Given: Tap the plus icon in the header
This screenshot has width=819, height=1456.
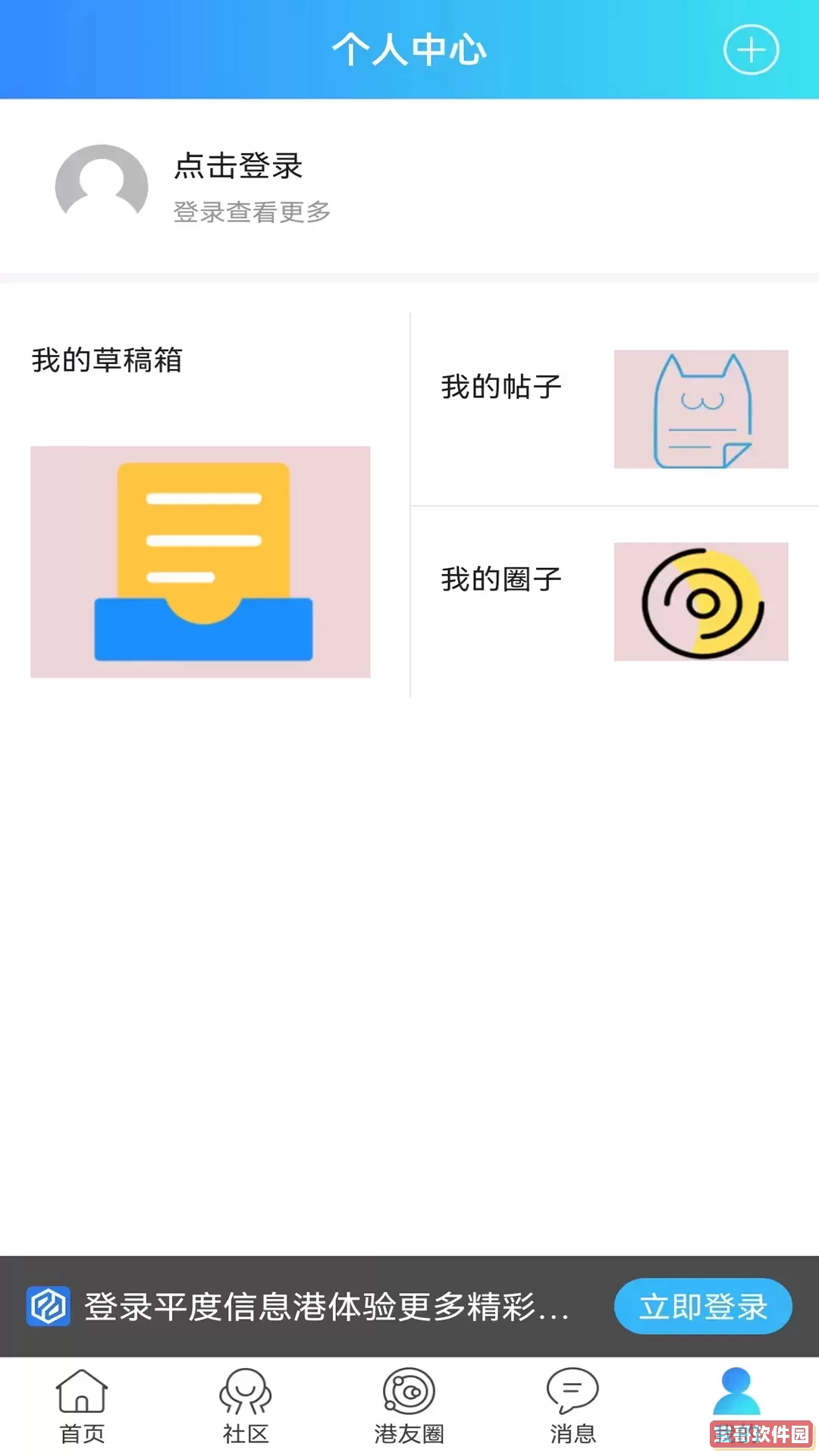Looking at the screenshot, I should point(751,50).
